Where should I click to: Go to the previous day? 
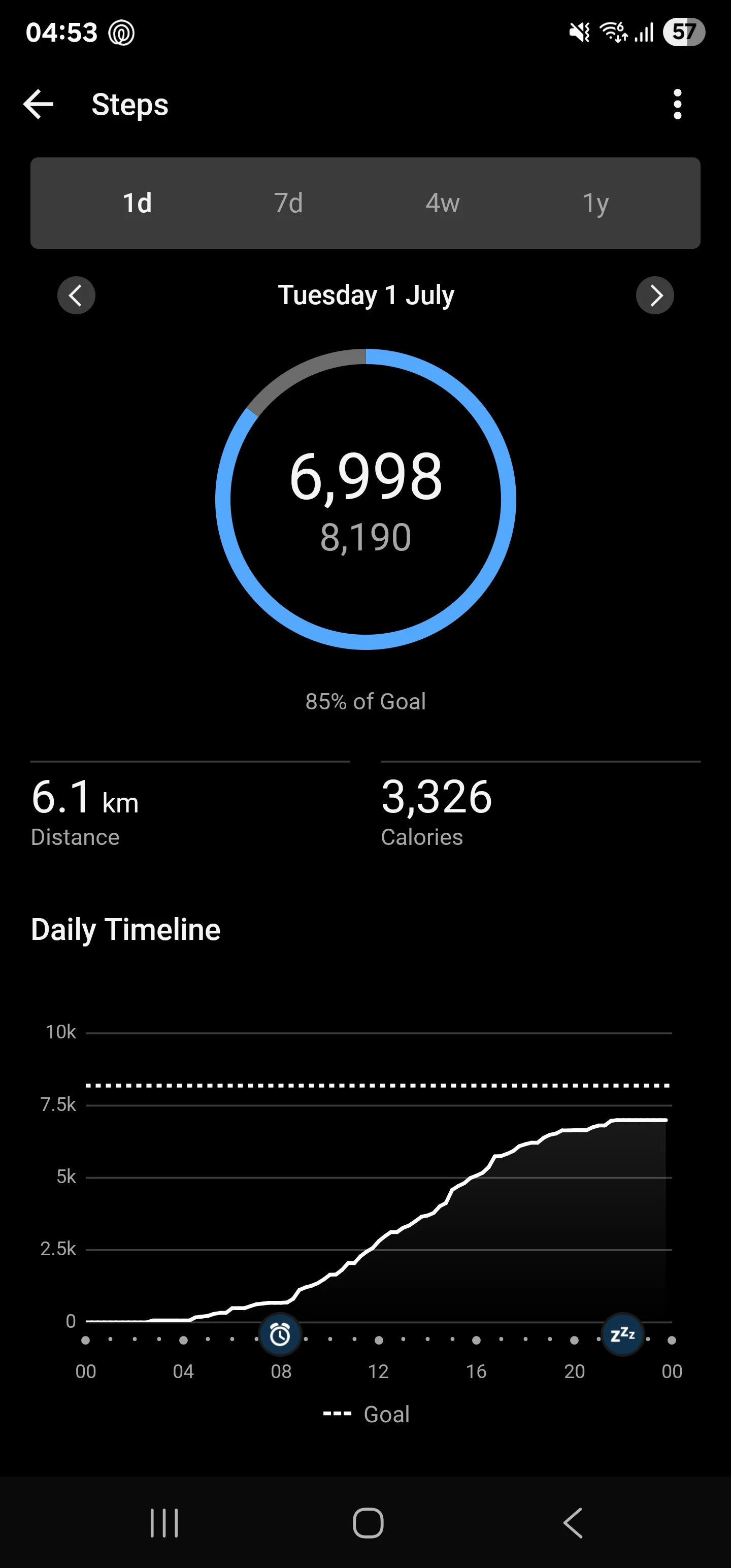76,296
